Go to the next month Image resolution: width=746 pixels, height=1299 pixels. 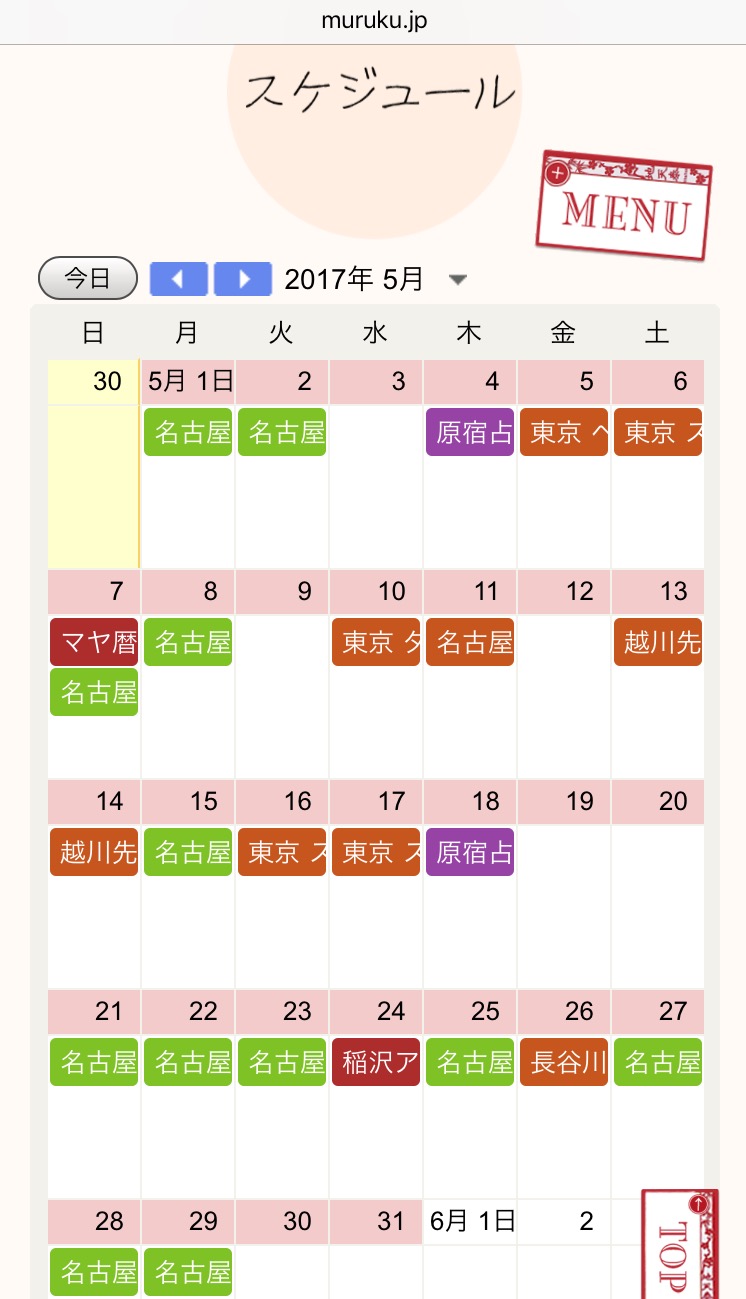(x=243, y=279)
